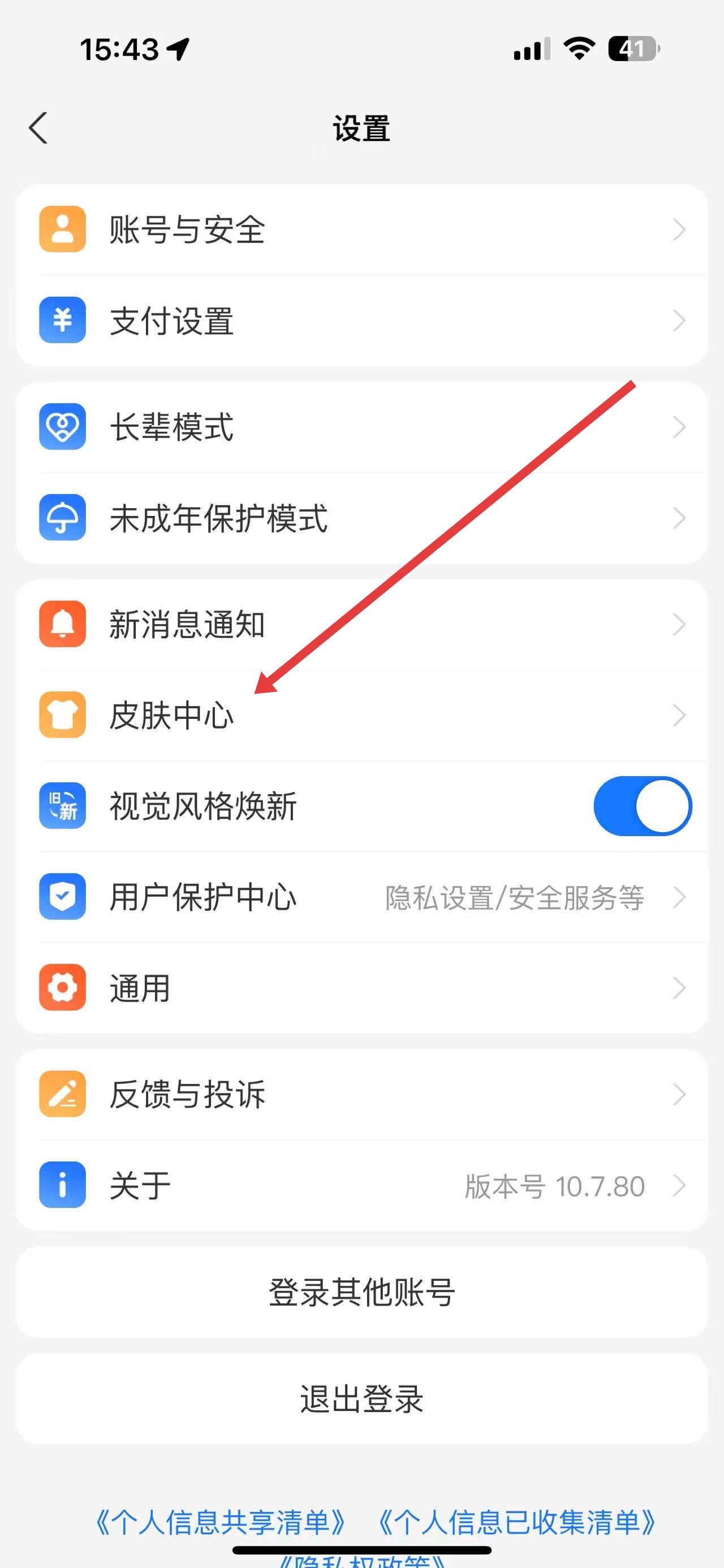Tap 登录其他账号 button
This screenshot has height=1568, width=724.
[x=361, y=1292]
